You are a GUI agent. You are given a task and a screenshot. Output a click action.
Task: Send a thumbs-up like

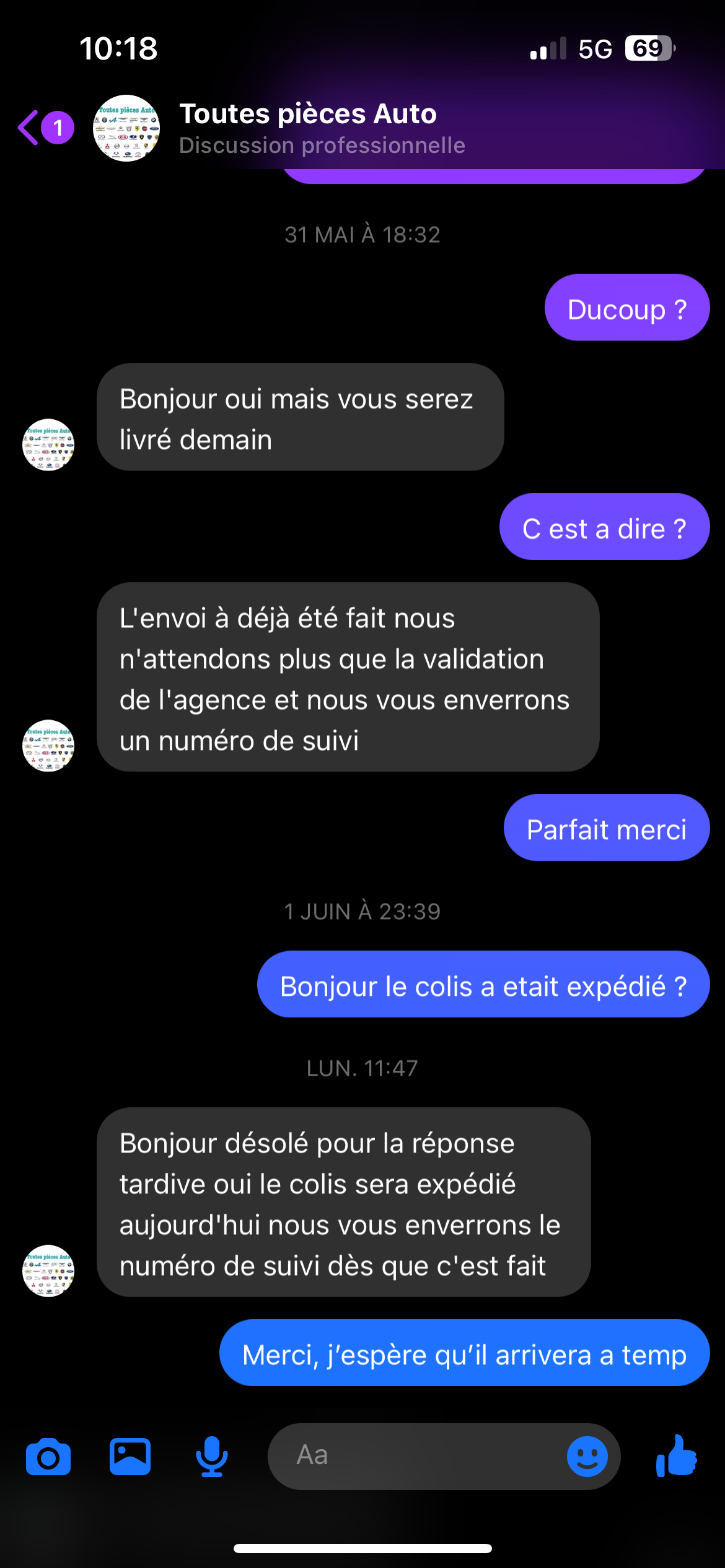tap(677, 1457)
